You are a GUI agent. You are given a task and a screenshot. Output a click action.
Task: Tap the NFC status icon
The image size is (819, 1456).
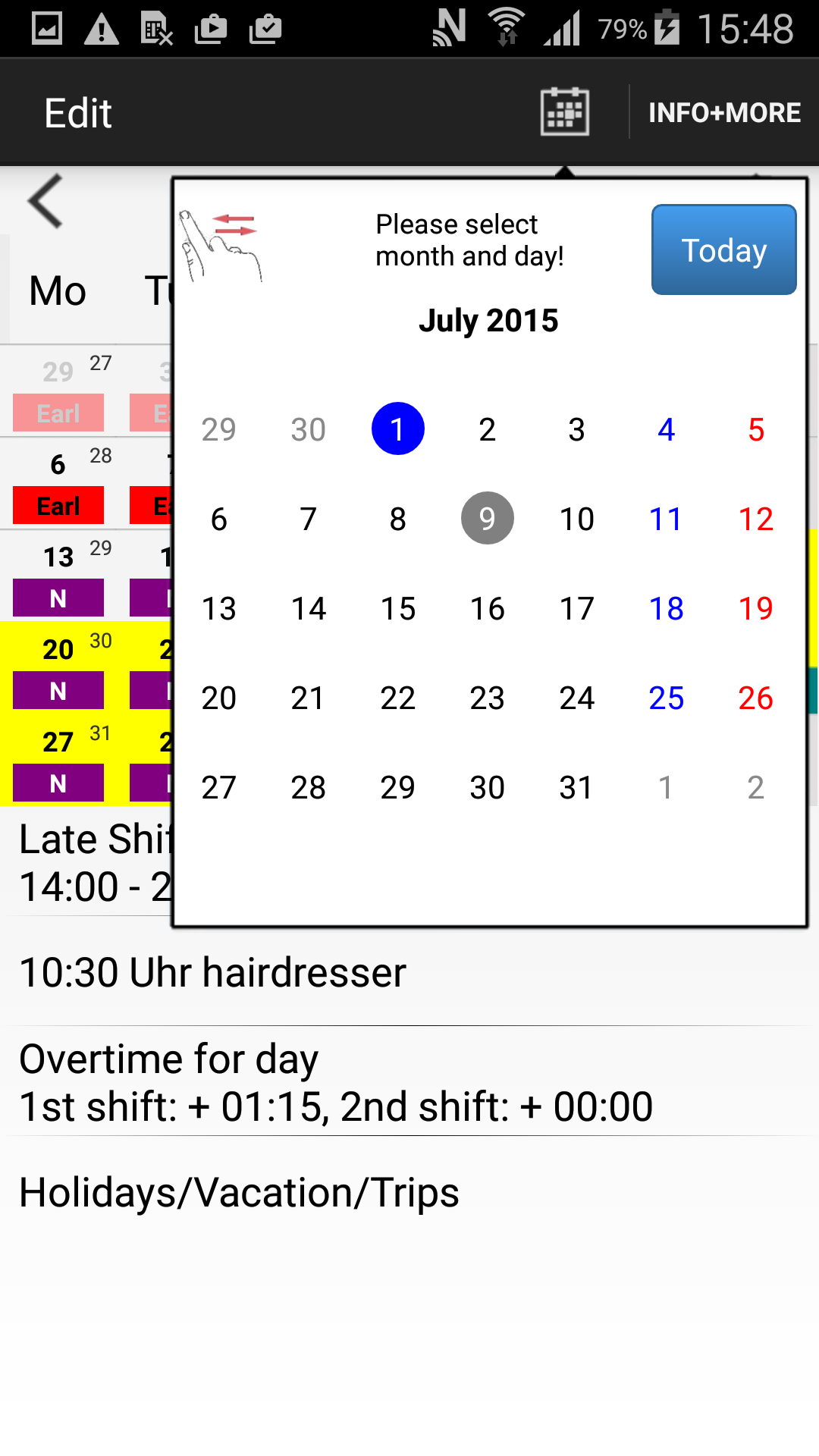[x=450, y=27]
